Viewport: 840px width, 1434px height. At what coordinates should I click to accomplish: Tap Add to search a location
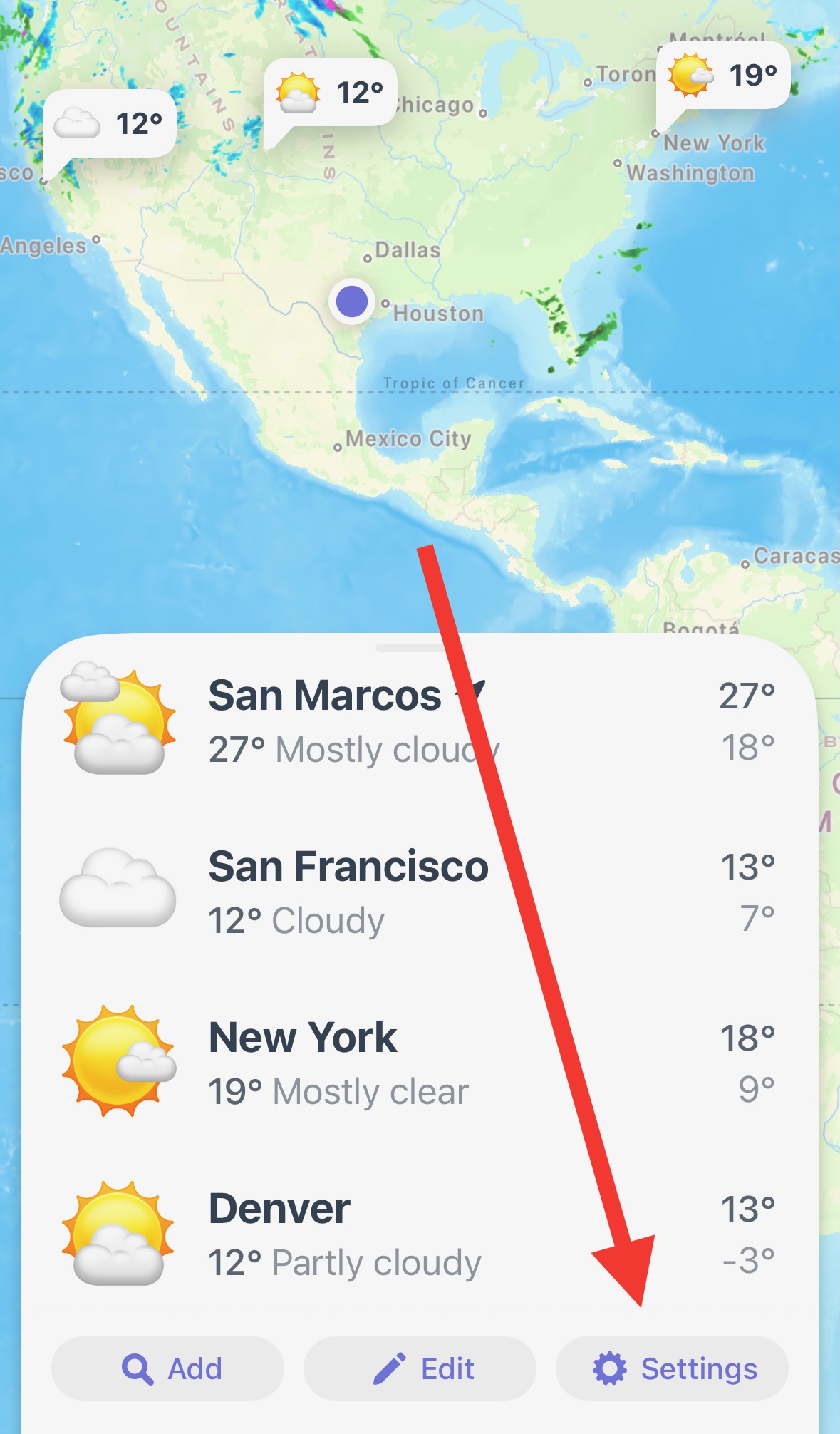coord(168,1368)
